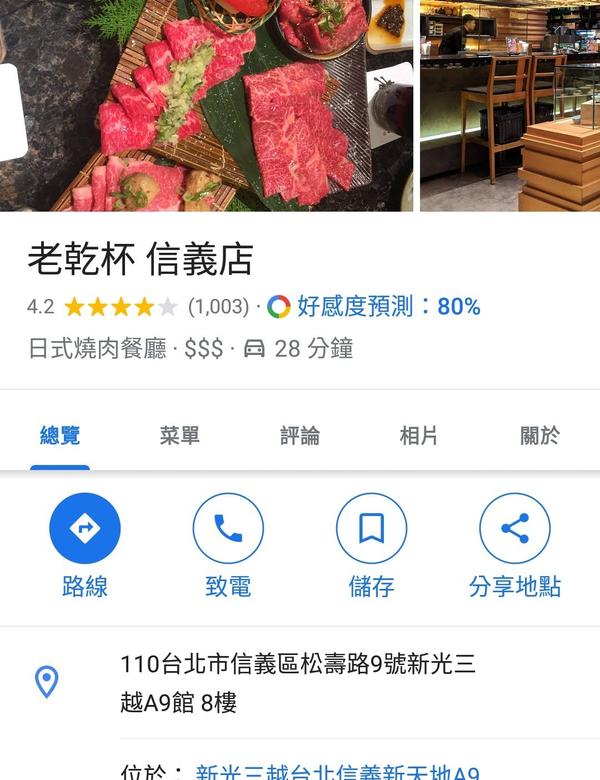
Task: Open the 新光三越台北信義新天地A9 link
Action: click(337, 772)
